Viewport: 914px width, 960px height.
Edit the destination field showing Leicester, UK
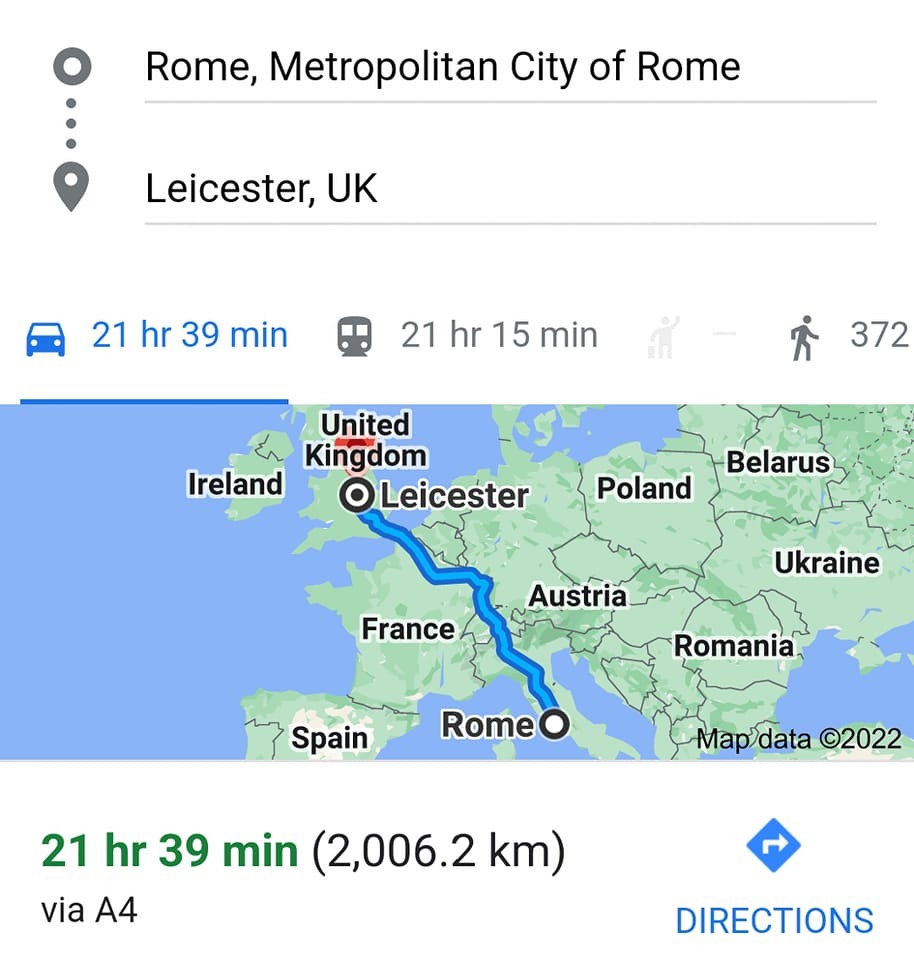(510, 189)
